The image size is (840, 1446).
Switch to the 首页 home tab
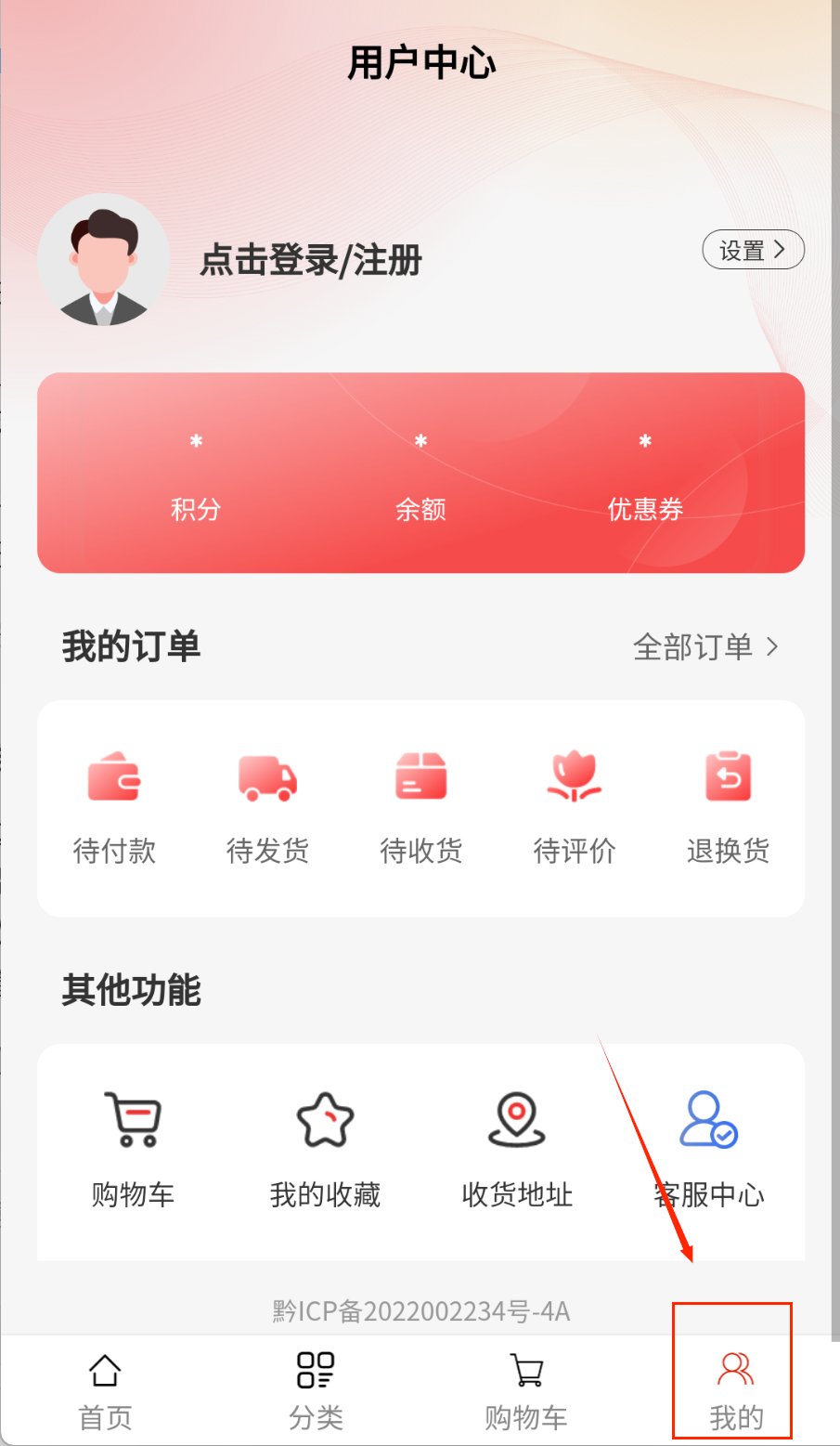tap(105, 1391)
